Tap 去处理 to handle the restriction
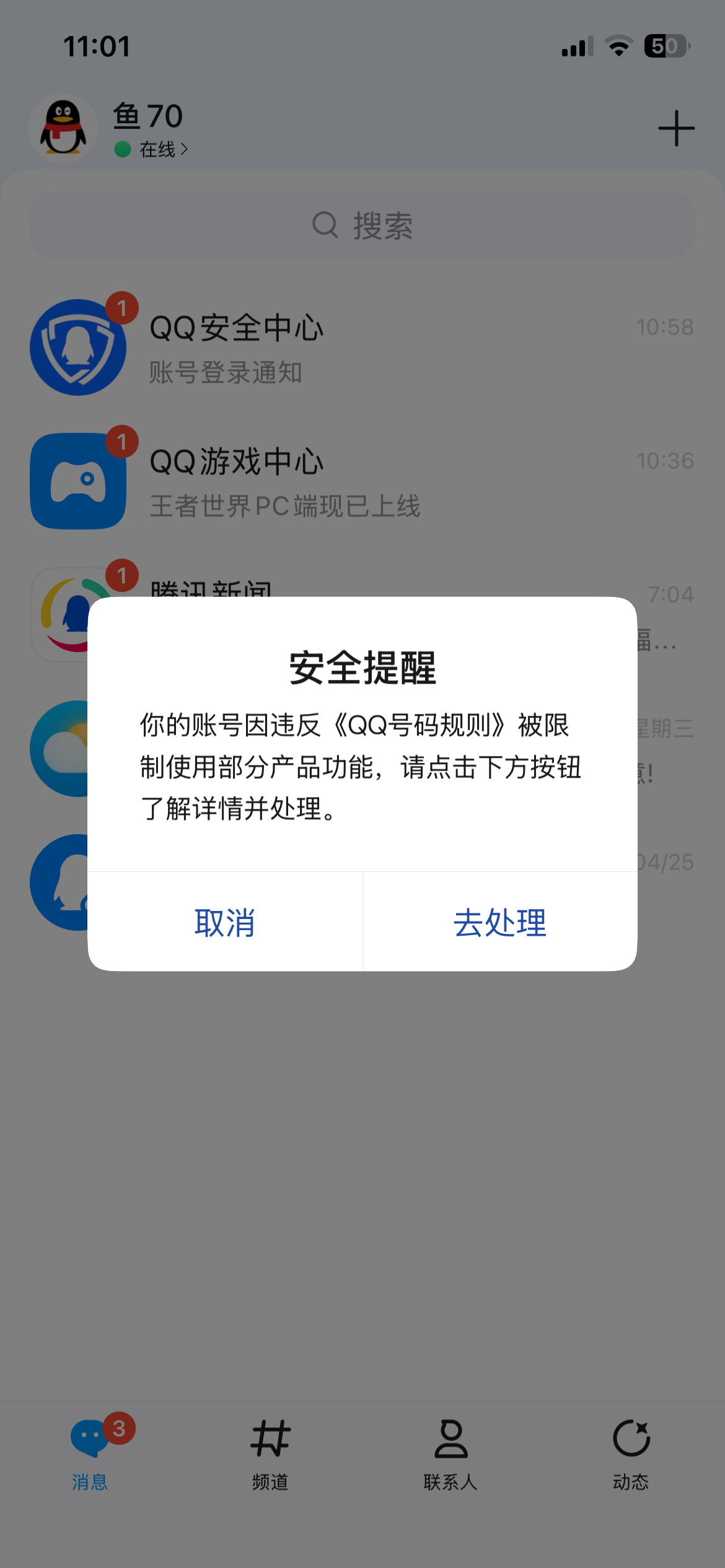The height and width of the screenshot is (1568, 725). coord(500,923)
